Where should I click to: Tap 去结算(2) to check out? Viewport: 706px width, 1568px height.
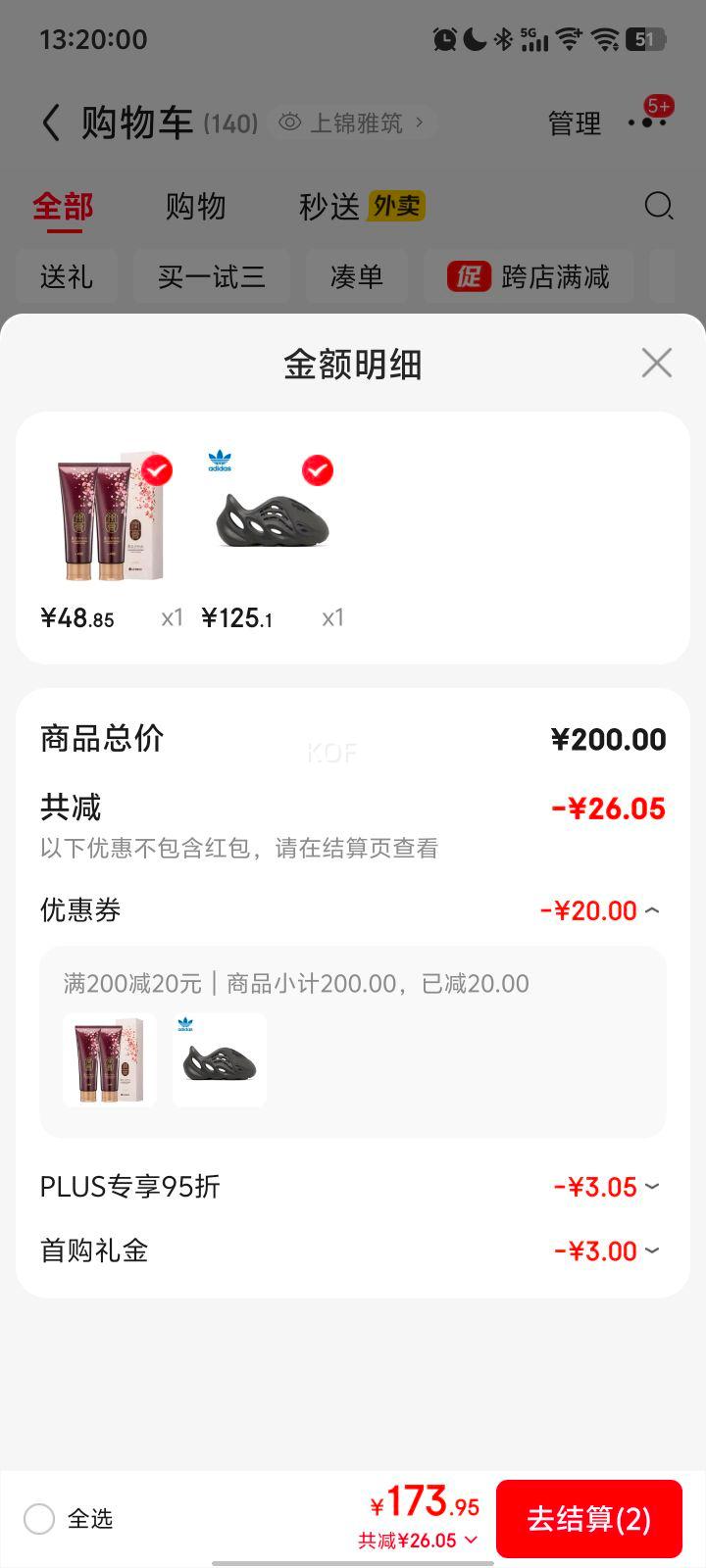point(588,1518)
